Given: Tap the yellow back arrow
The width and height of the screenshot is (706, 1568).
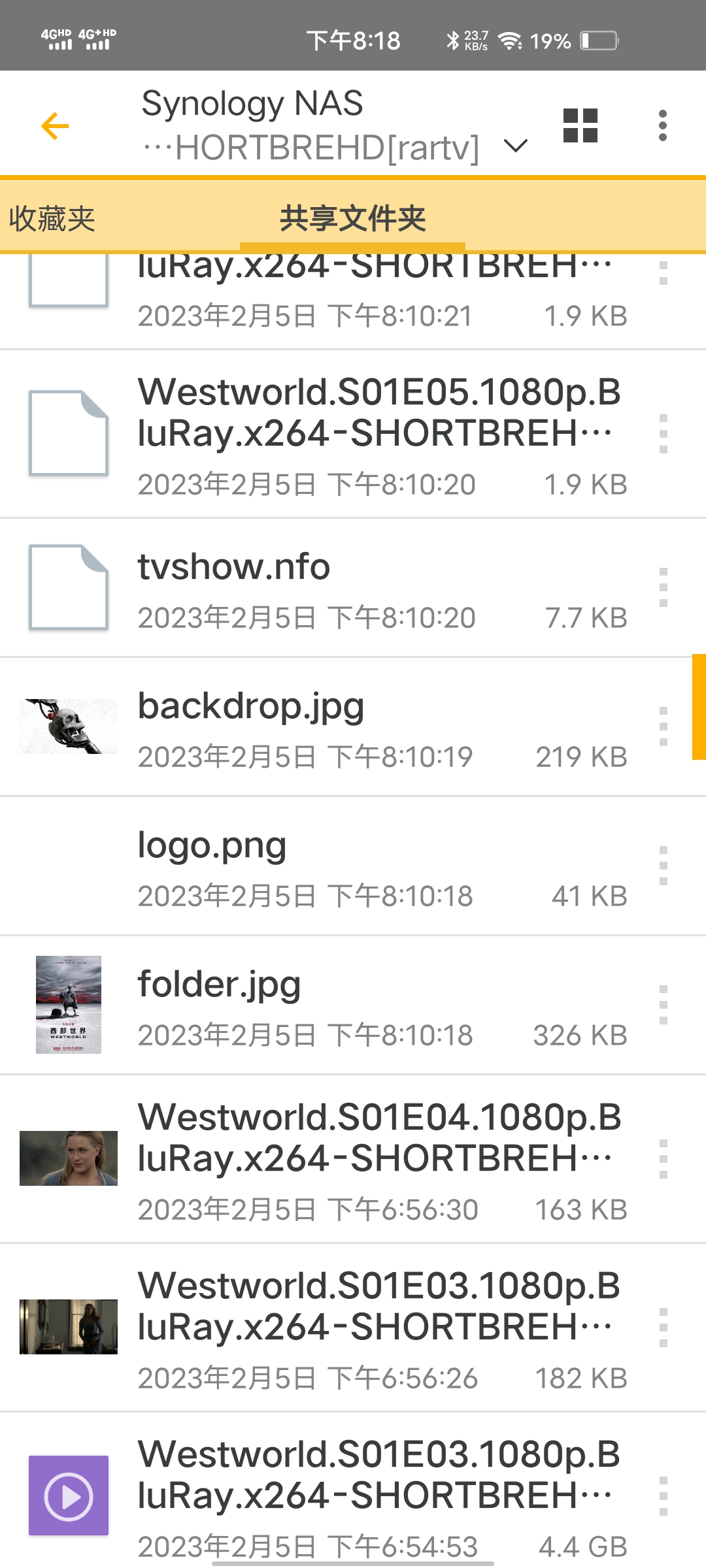Looking at the screenshot, I should (55, 125).
